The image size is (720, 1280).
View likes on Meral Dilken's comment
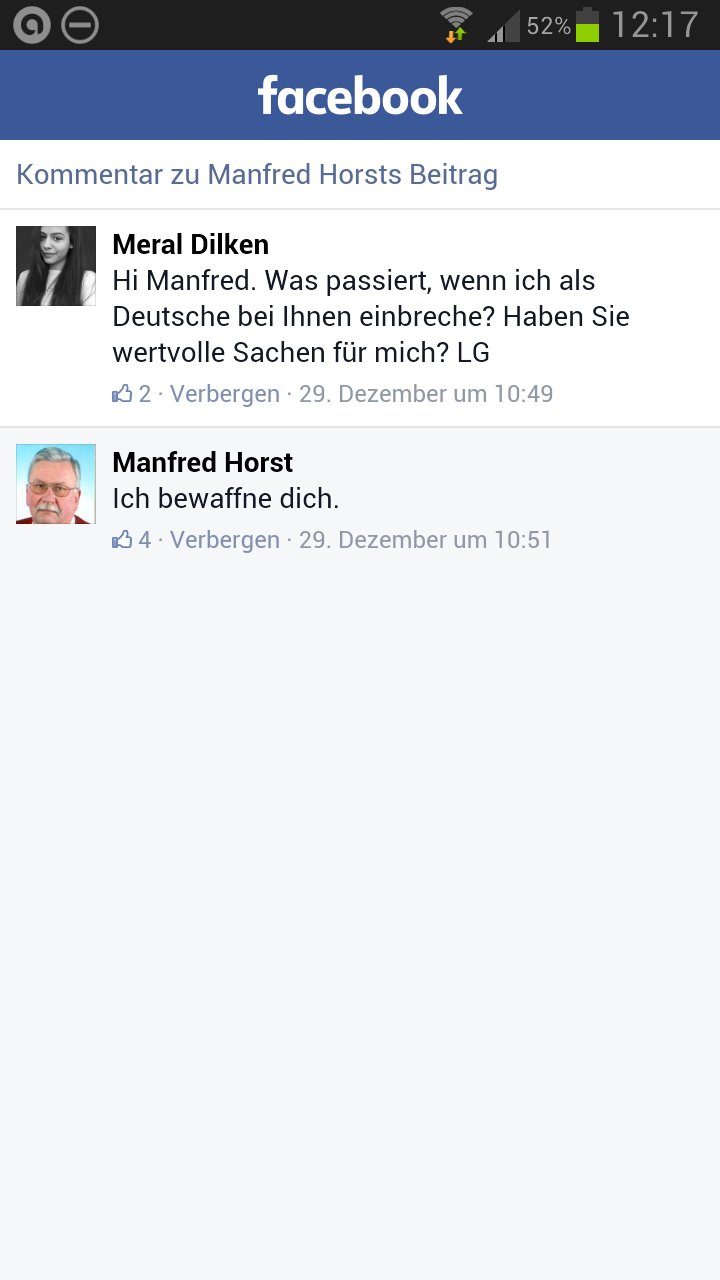pos(132,394)
